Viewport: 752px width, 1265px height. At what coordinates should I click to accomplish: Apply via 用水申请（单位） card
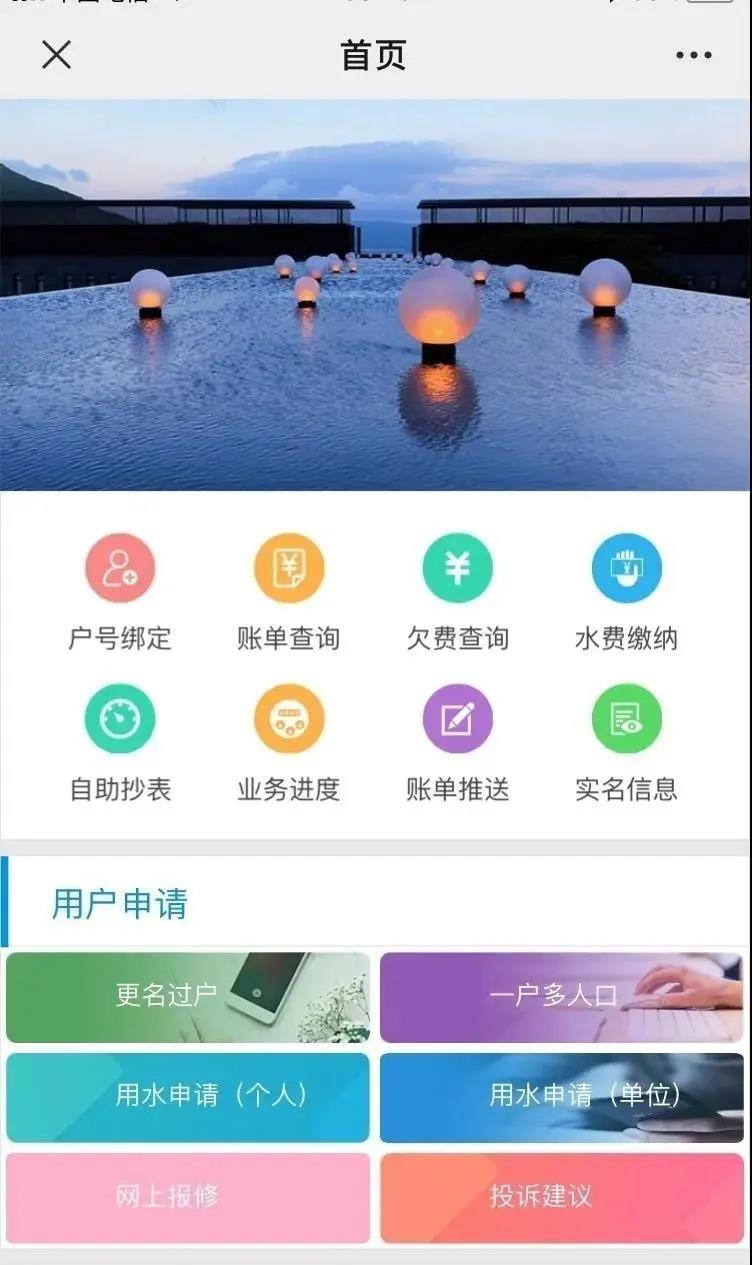[x=562, y=1097]
